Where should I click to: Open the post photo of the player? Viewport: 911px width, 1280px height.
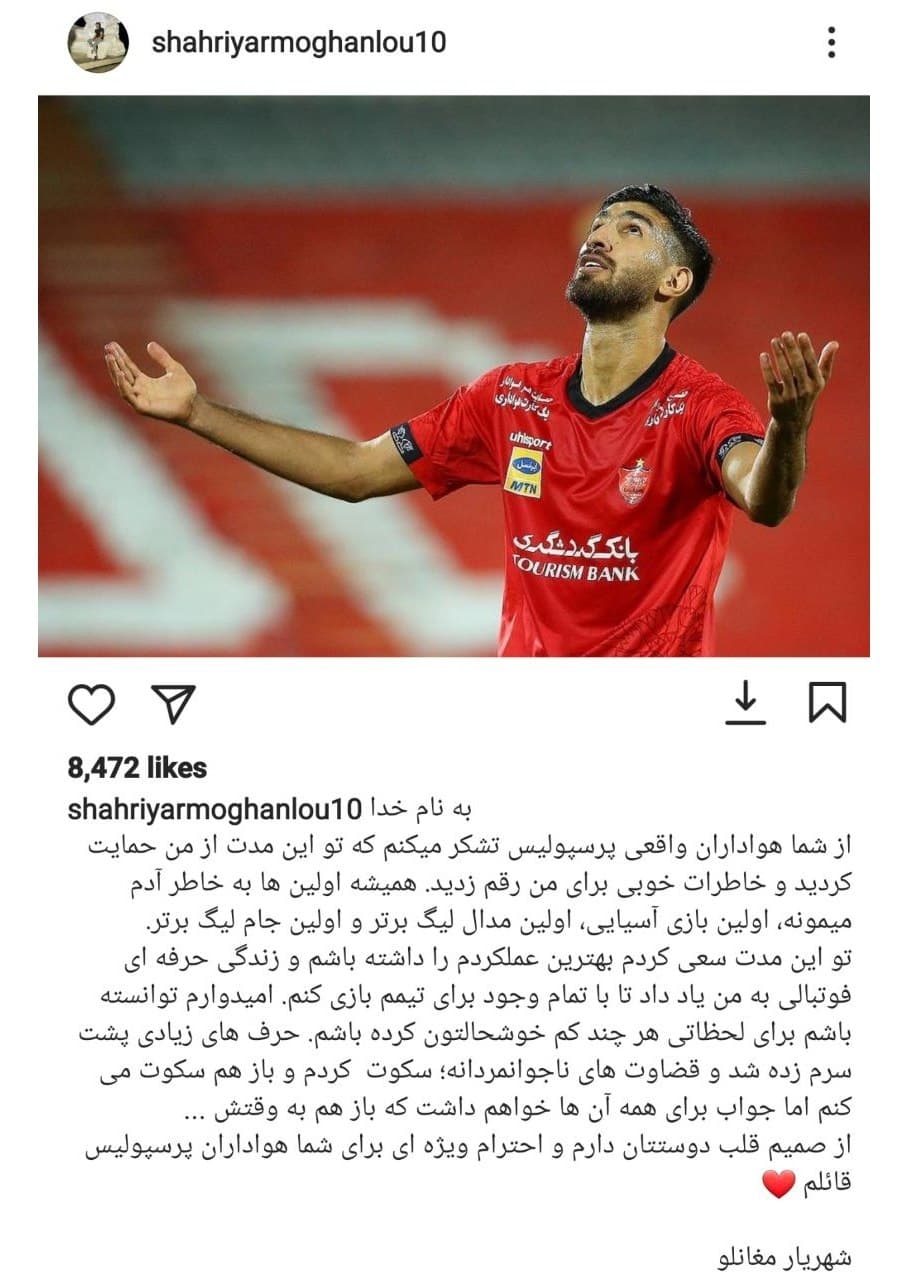(454, 376)
